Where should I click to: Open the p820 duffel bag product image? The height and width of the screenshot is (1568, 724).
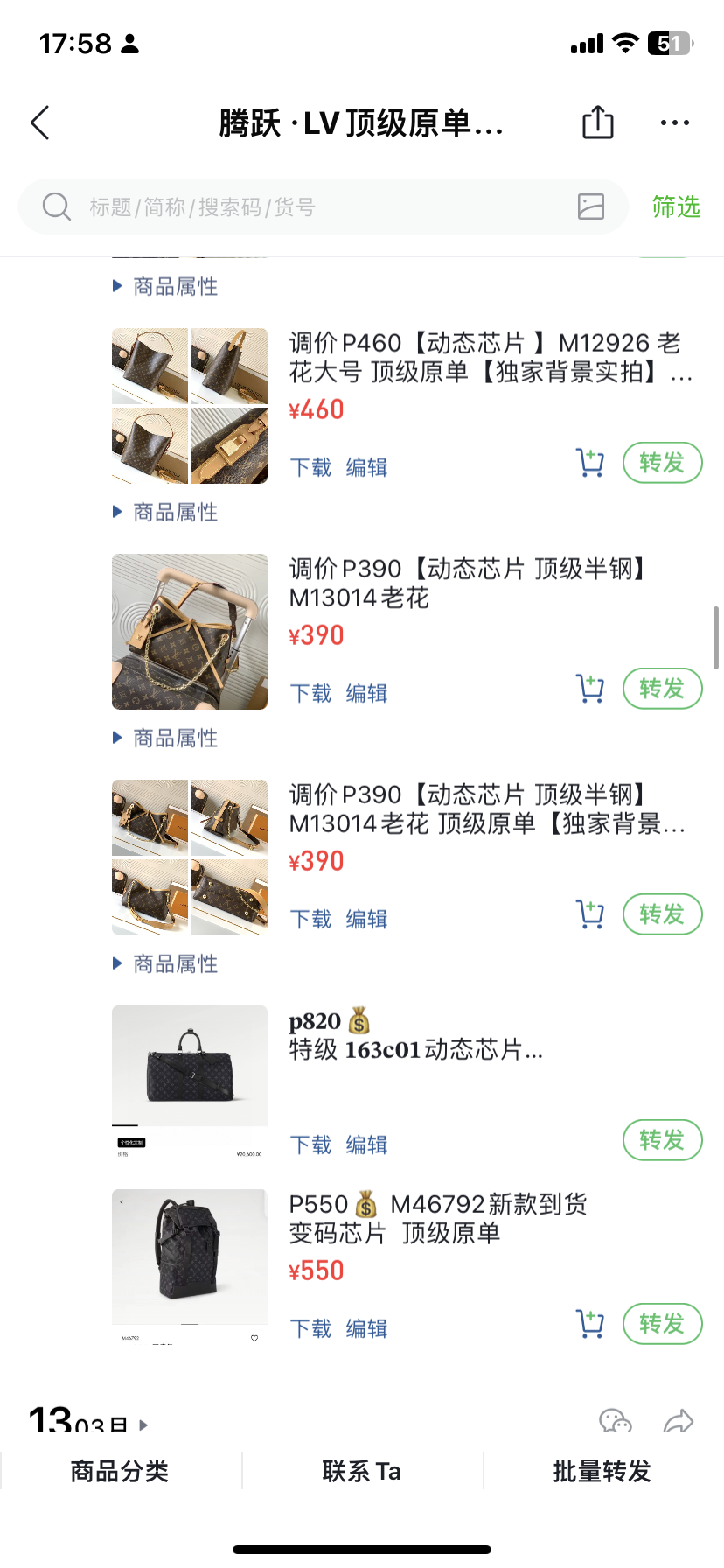click(x=190, y=1081)
